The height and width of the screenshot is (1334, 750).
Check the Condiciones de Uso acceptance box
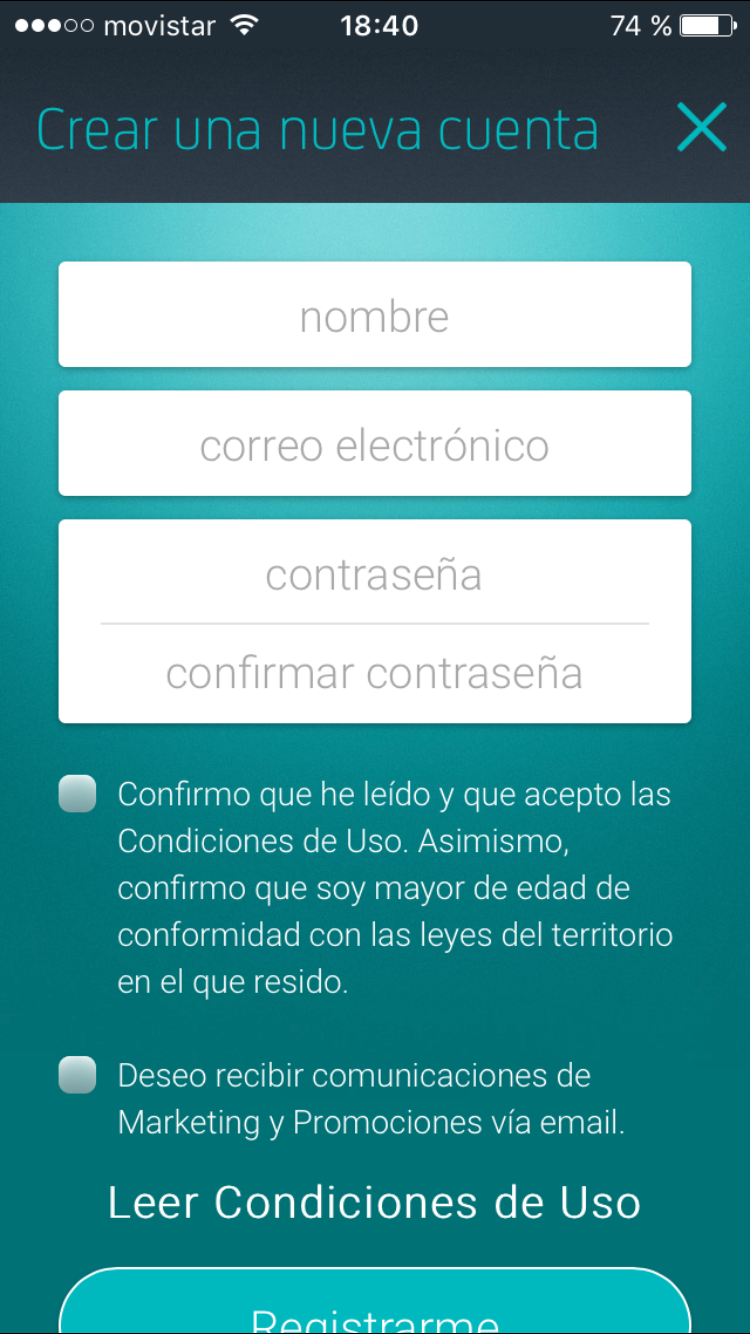point(78,793)
